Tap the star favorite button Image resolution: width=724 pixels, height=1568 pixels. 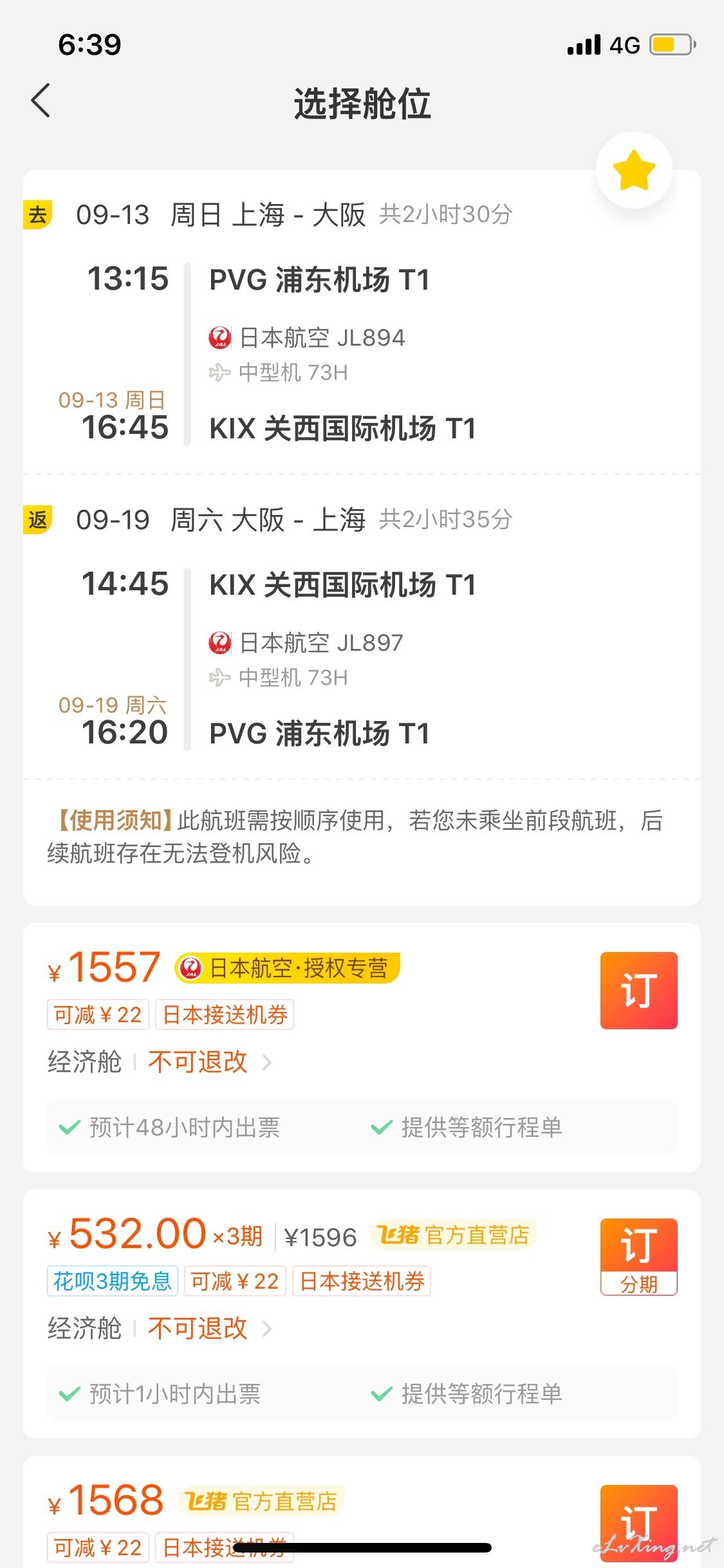634,170
